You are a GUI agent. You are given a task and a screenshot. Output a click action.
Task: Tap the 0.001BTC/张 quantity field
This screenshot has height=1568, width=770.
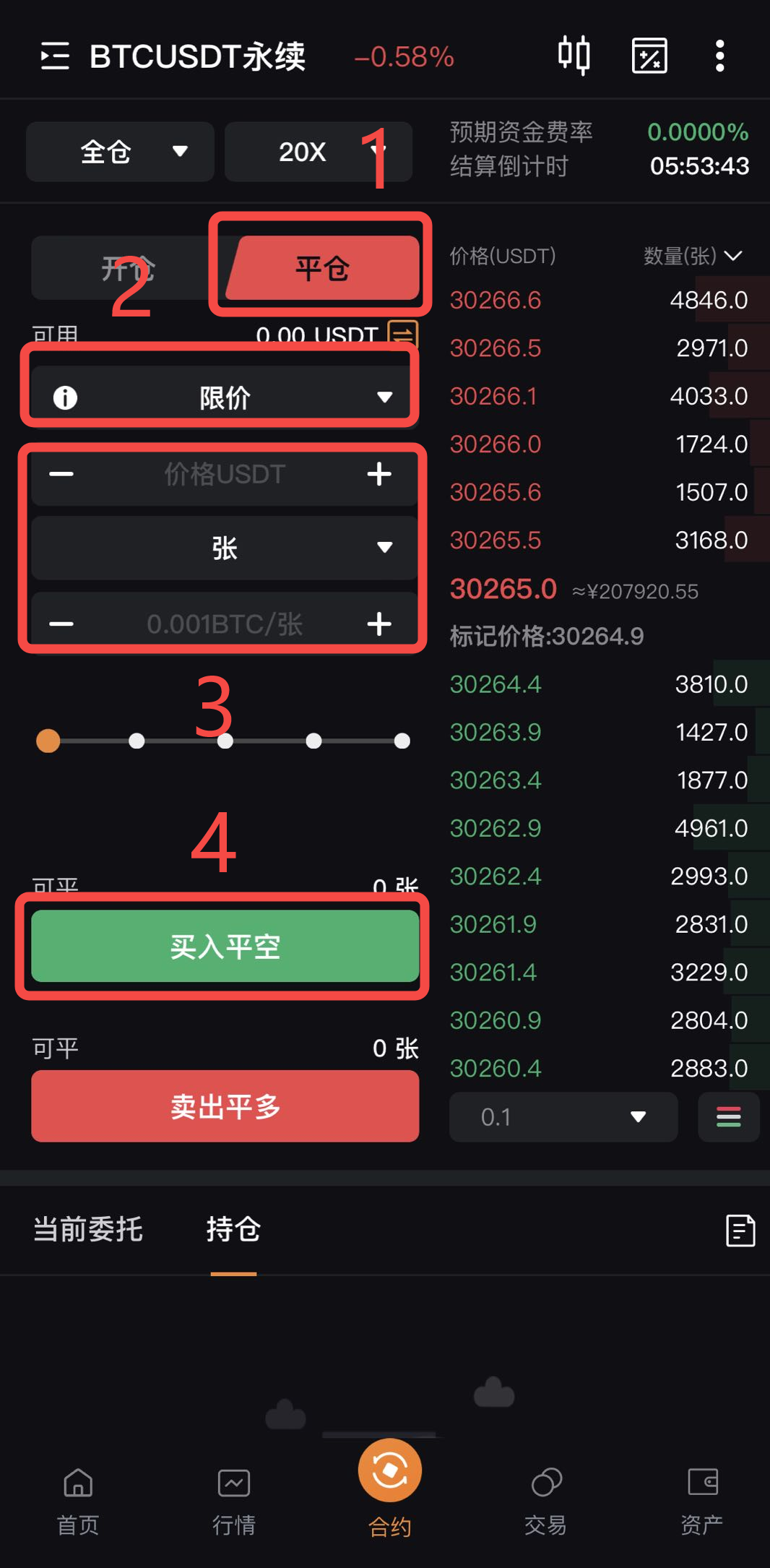coord(225,624)
